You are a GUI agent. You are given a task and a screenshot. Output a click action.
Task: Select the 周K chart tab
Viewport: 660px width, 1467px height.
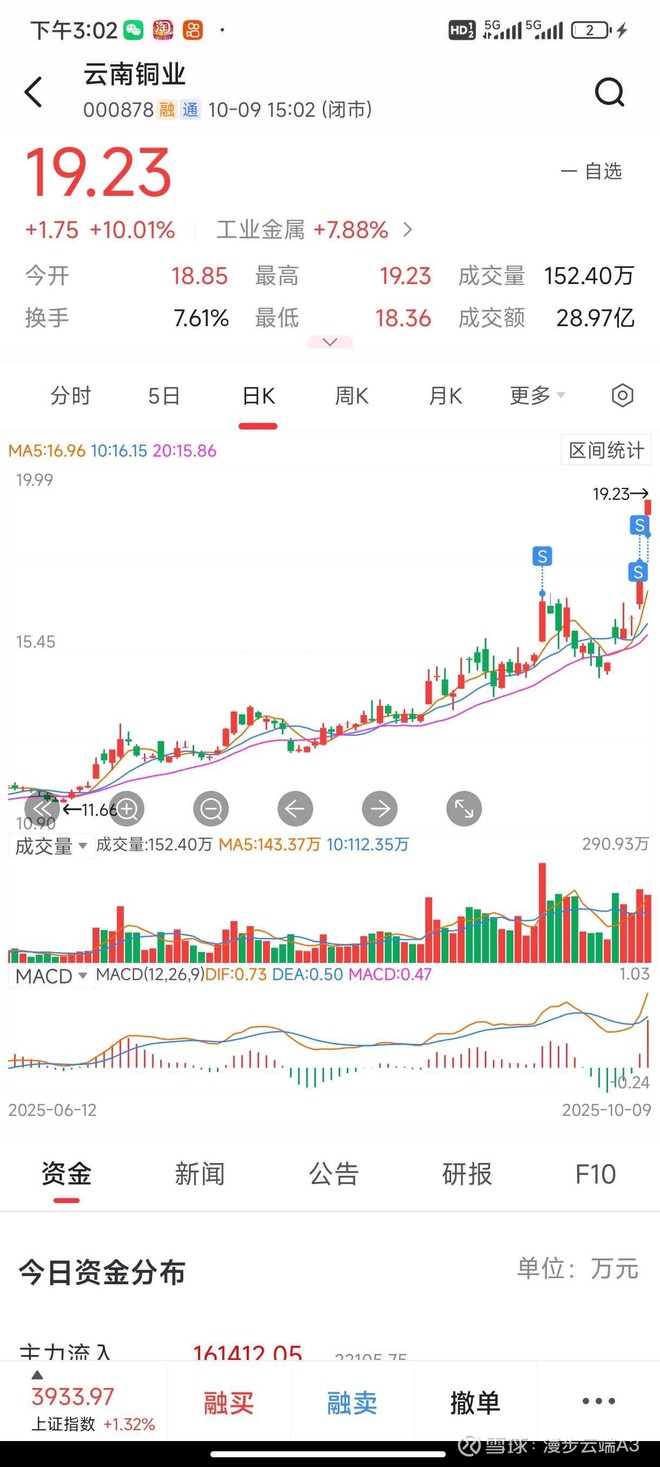click(352, 396)
